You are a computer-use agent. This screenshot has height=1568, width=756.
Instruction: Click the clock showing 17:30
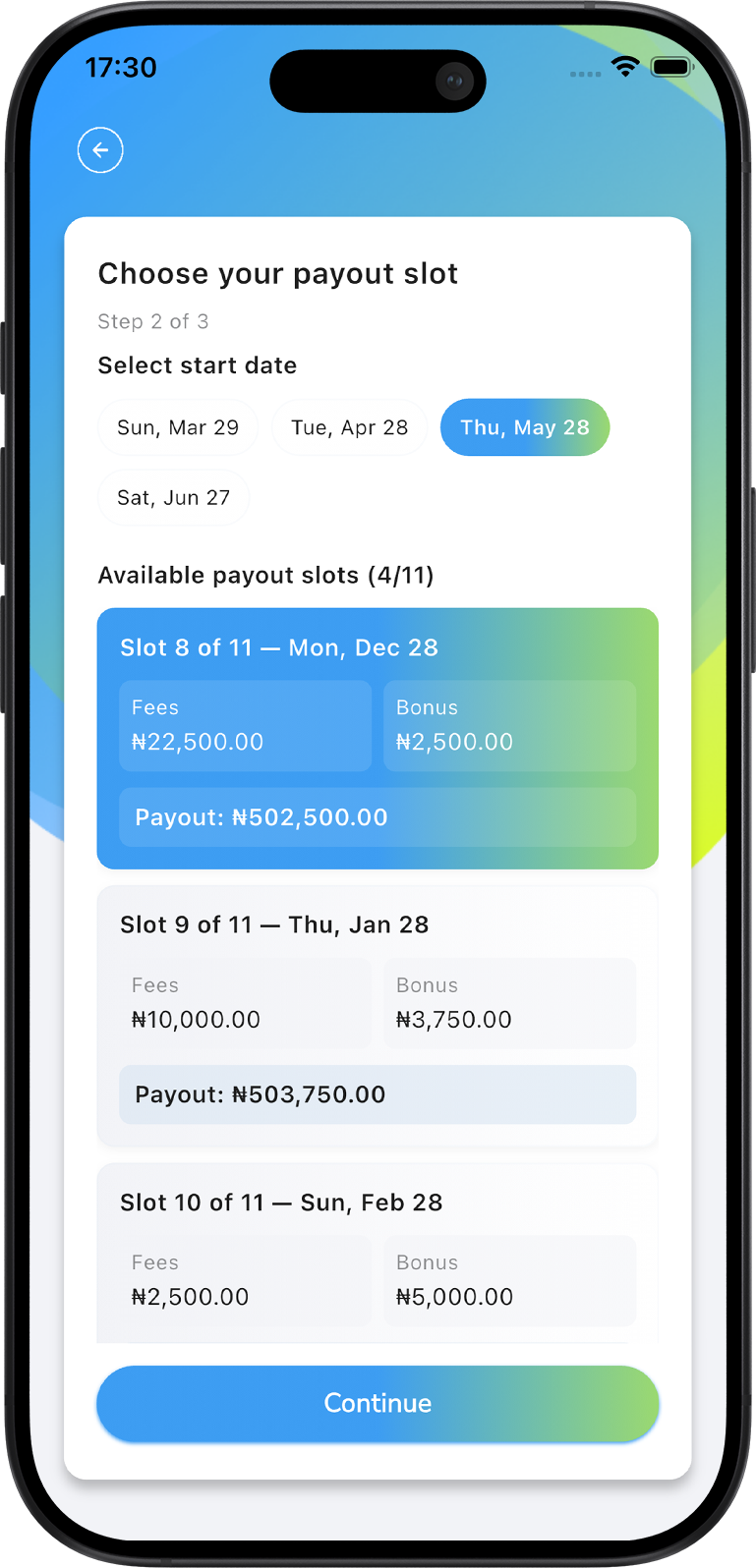click(121, 67)
